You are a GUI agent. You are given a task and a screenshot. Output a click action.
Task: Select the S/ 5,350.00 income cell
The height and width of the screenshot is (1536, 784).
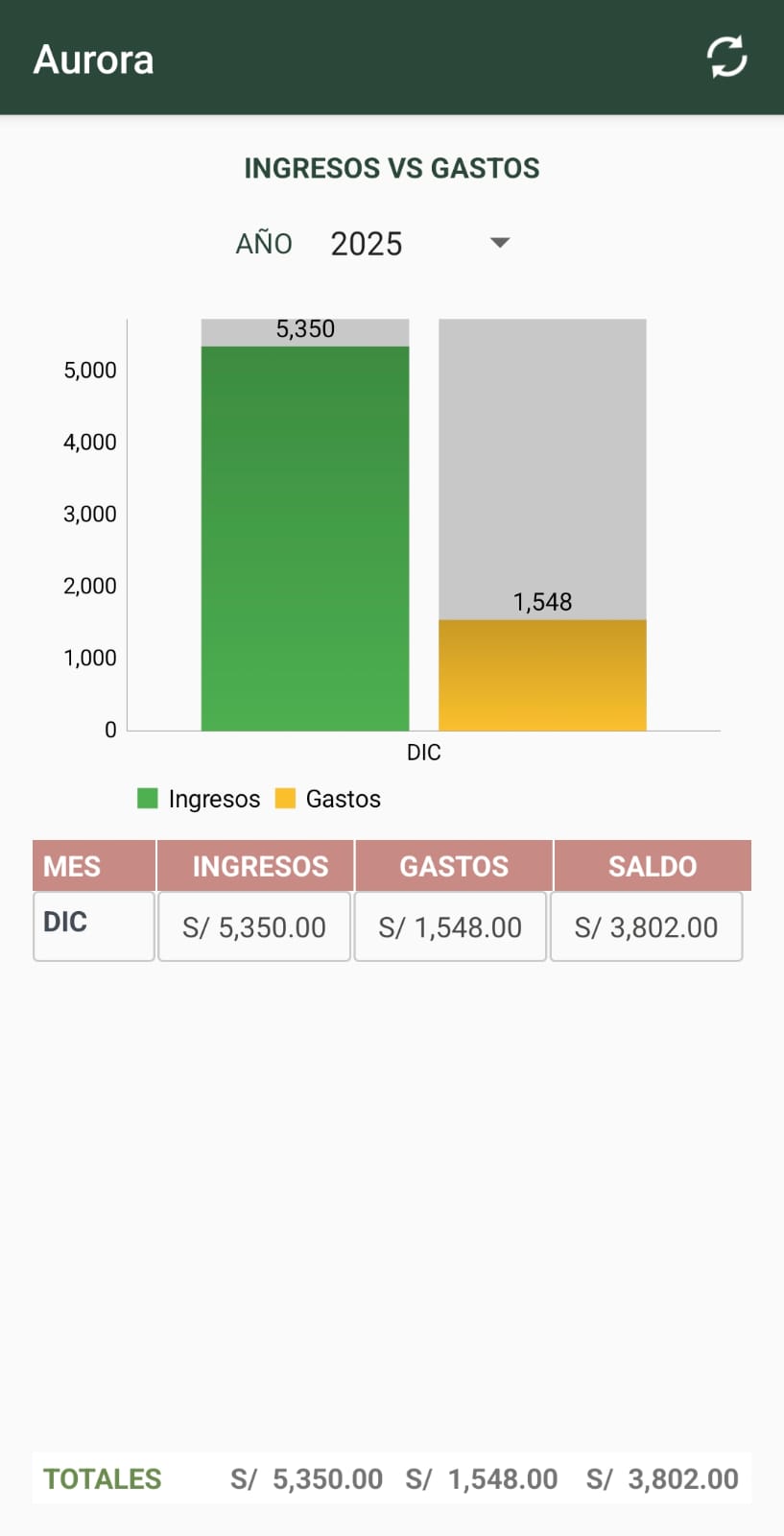coord(253,925)
